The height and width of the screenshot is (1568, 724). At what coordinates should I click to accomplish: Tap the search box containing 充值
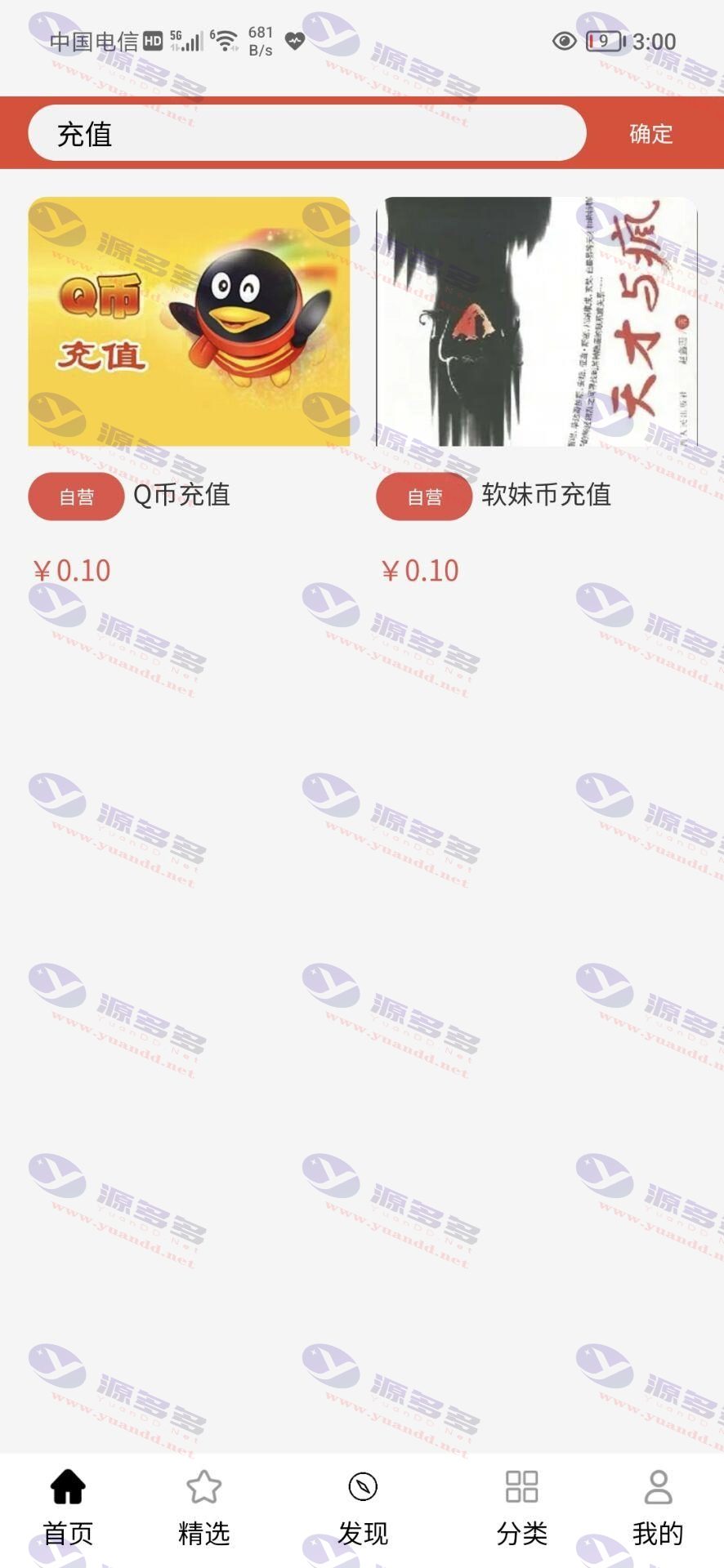click(x=307, y=133)
